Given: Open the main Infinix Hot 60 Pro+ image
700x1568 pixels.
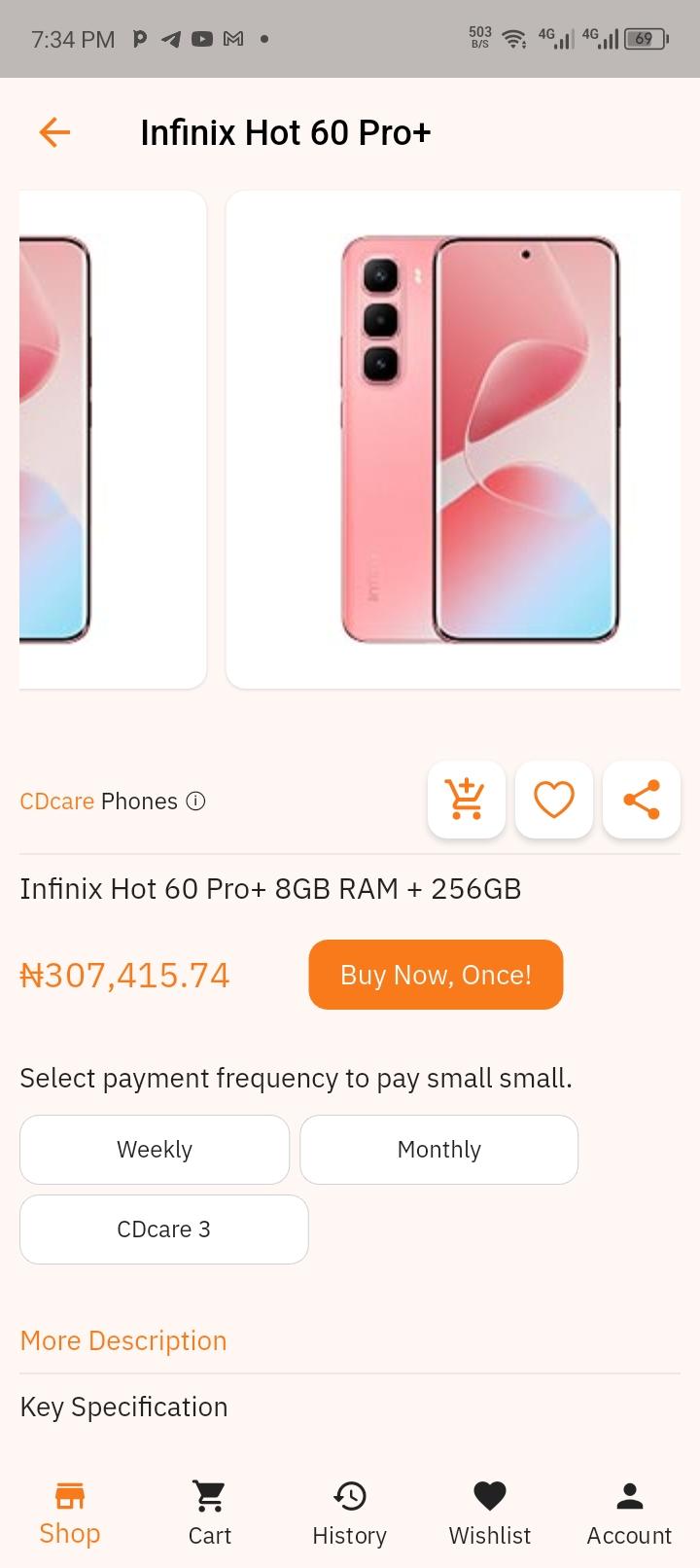Looking at the screenshot, I should 453,440.
